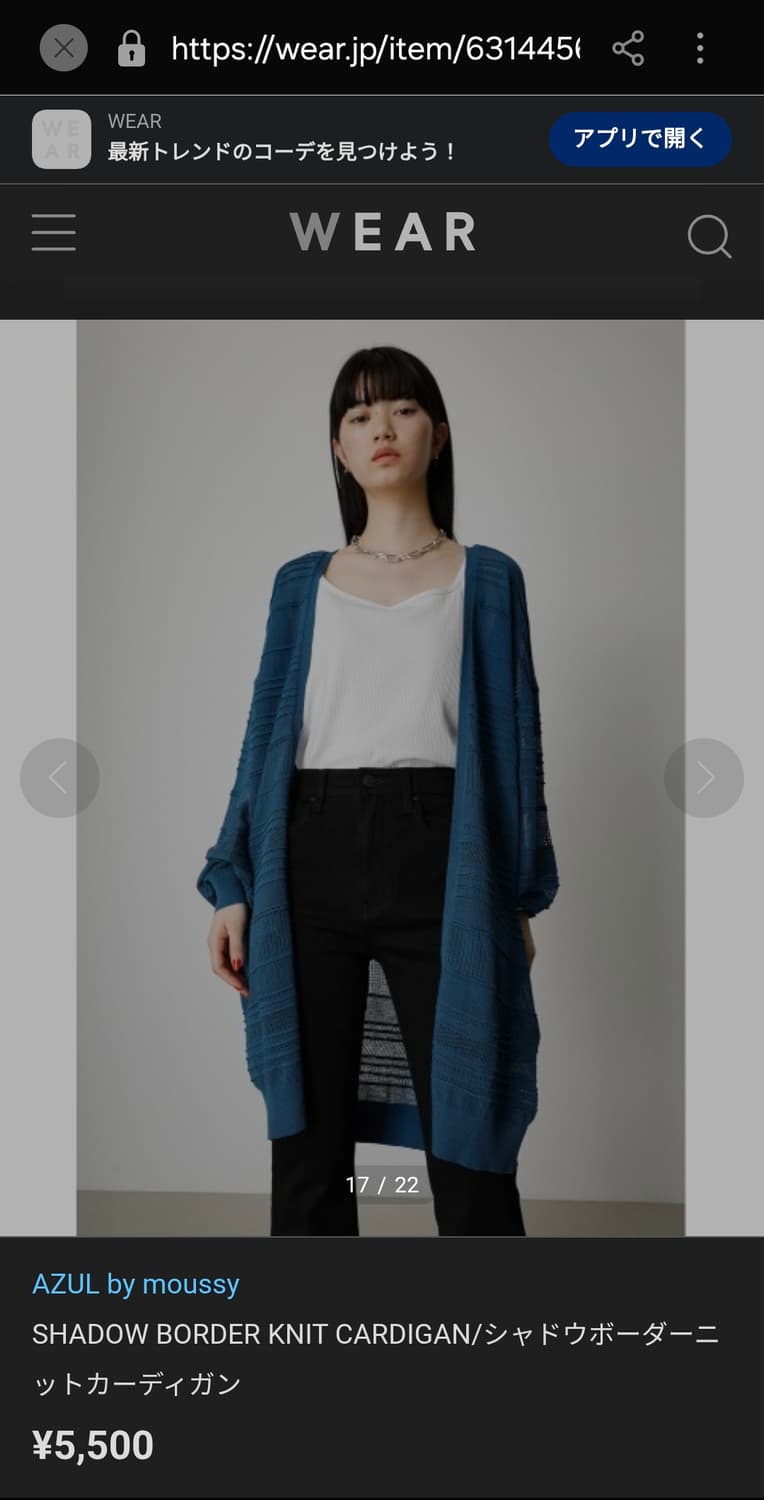Tap the URL address bar

(370, 47)
